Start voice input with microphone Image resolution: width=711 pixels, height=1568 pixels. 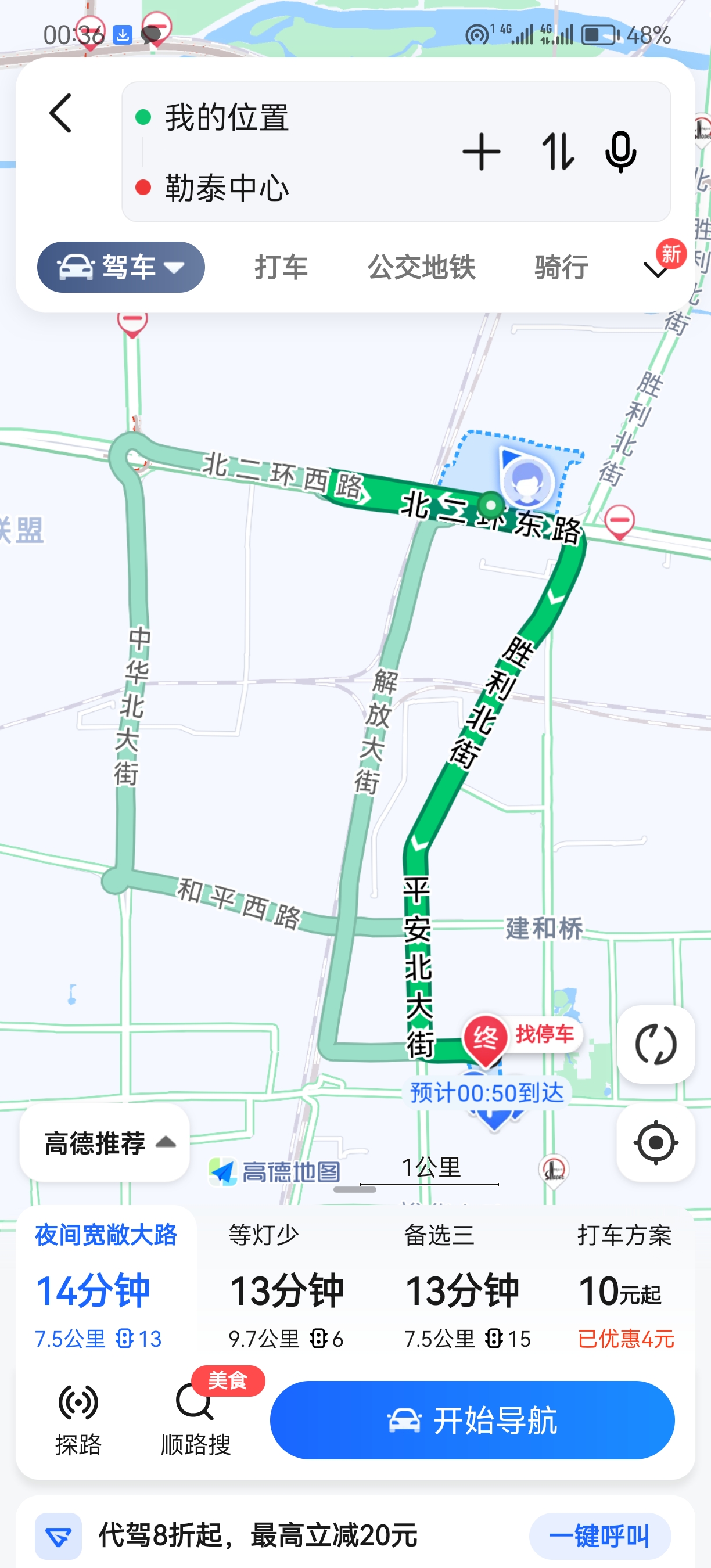coord(620,152)
